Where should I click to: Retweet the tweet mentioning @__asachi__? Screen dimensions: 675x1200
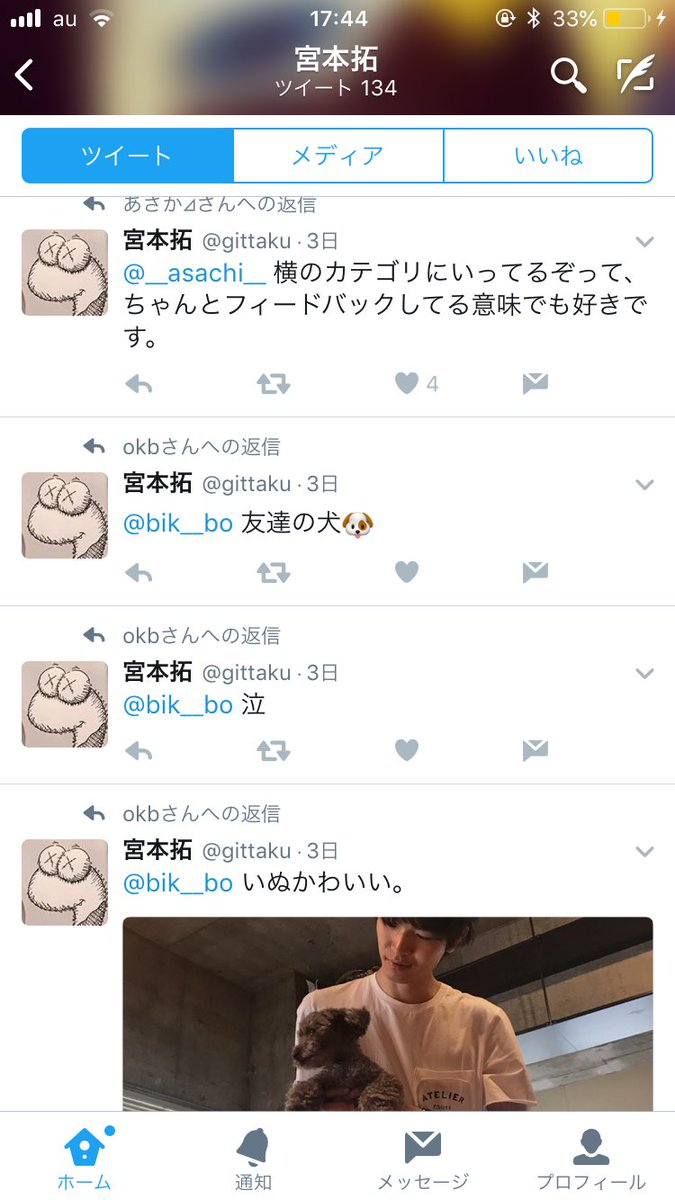pyautogui.click(x=273, y=383)
